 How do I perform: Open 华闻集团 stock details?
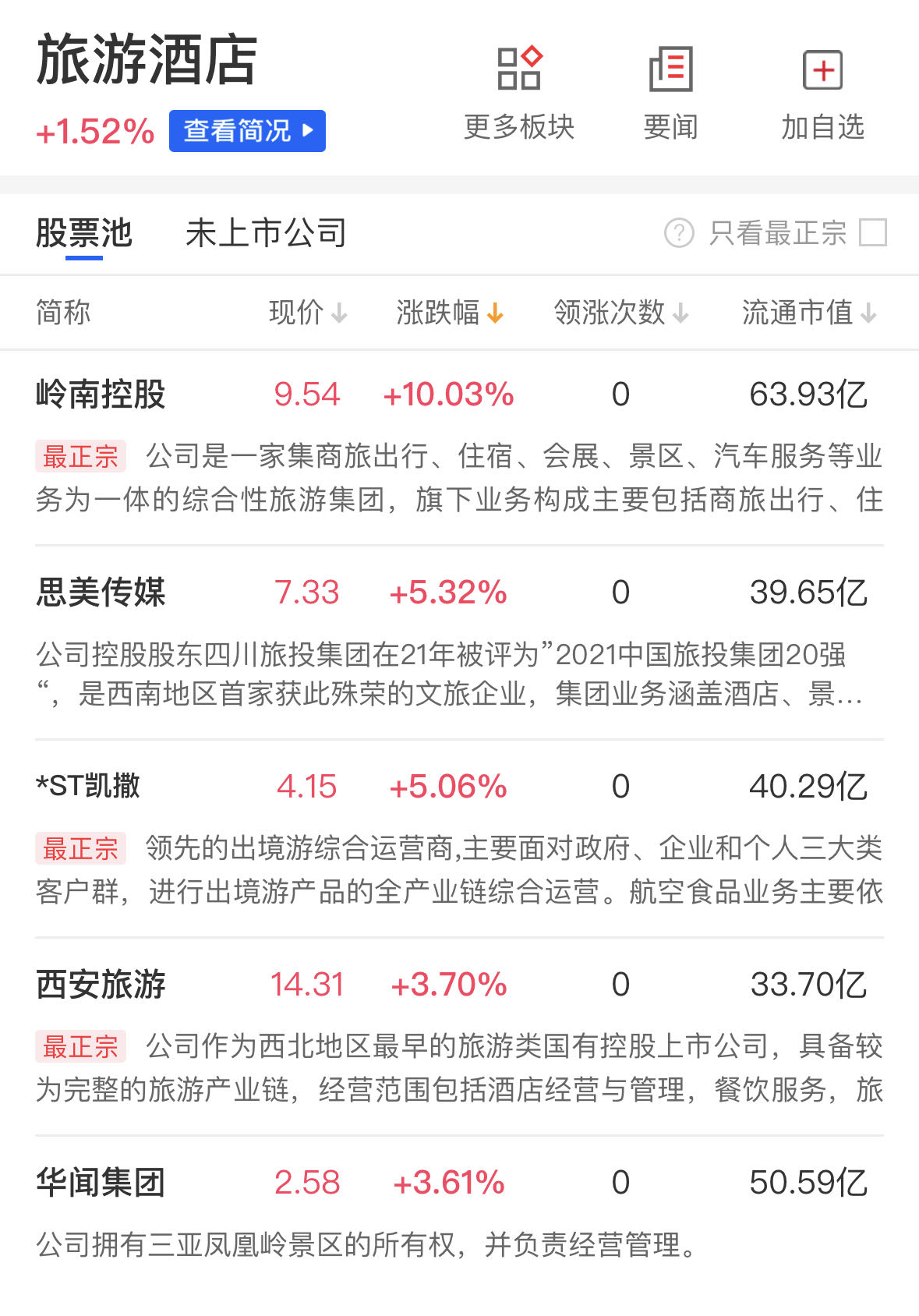[x=101, y=1183]
